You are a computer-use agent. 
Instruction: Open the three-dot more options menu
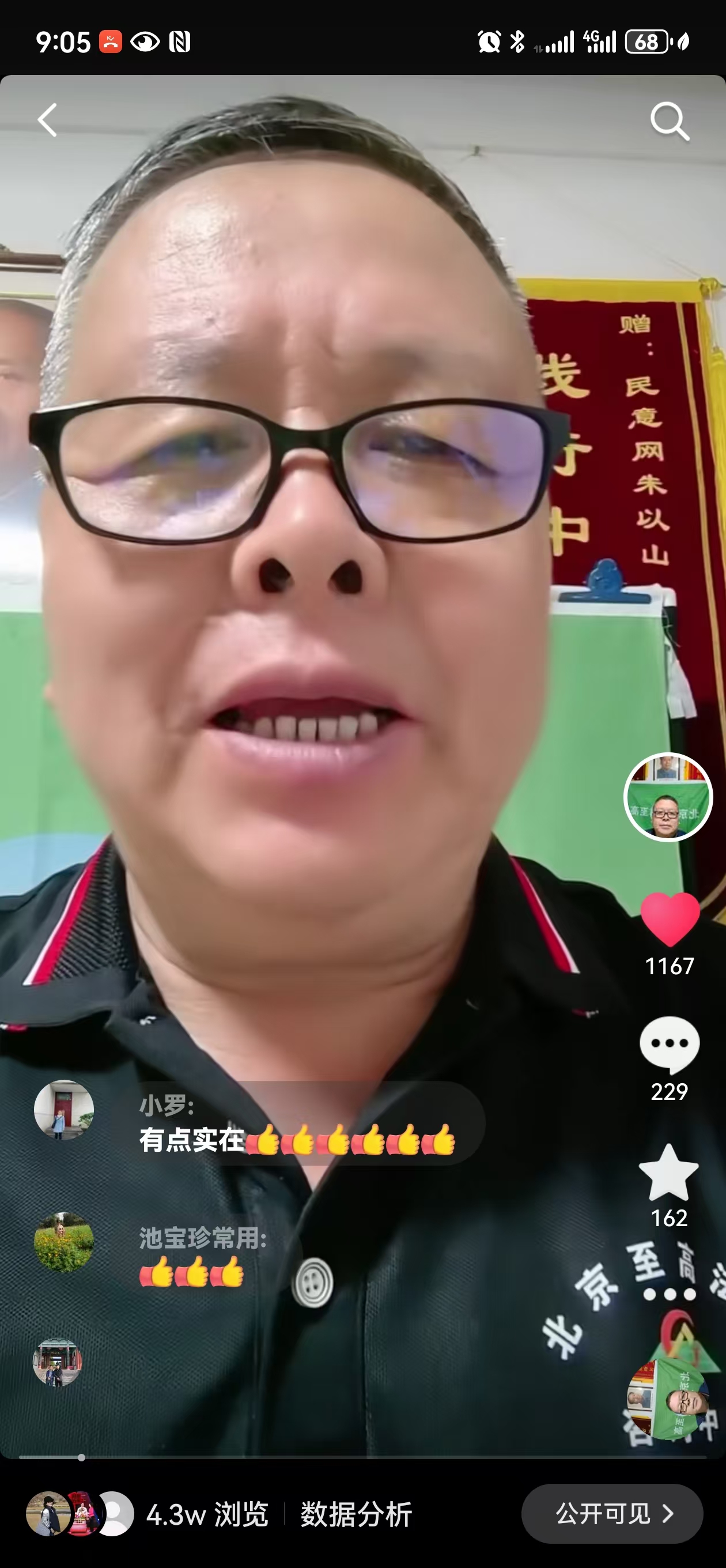(670, 1294)
